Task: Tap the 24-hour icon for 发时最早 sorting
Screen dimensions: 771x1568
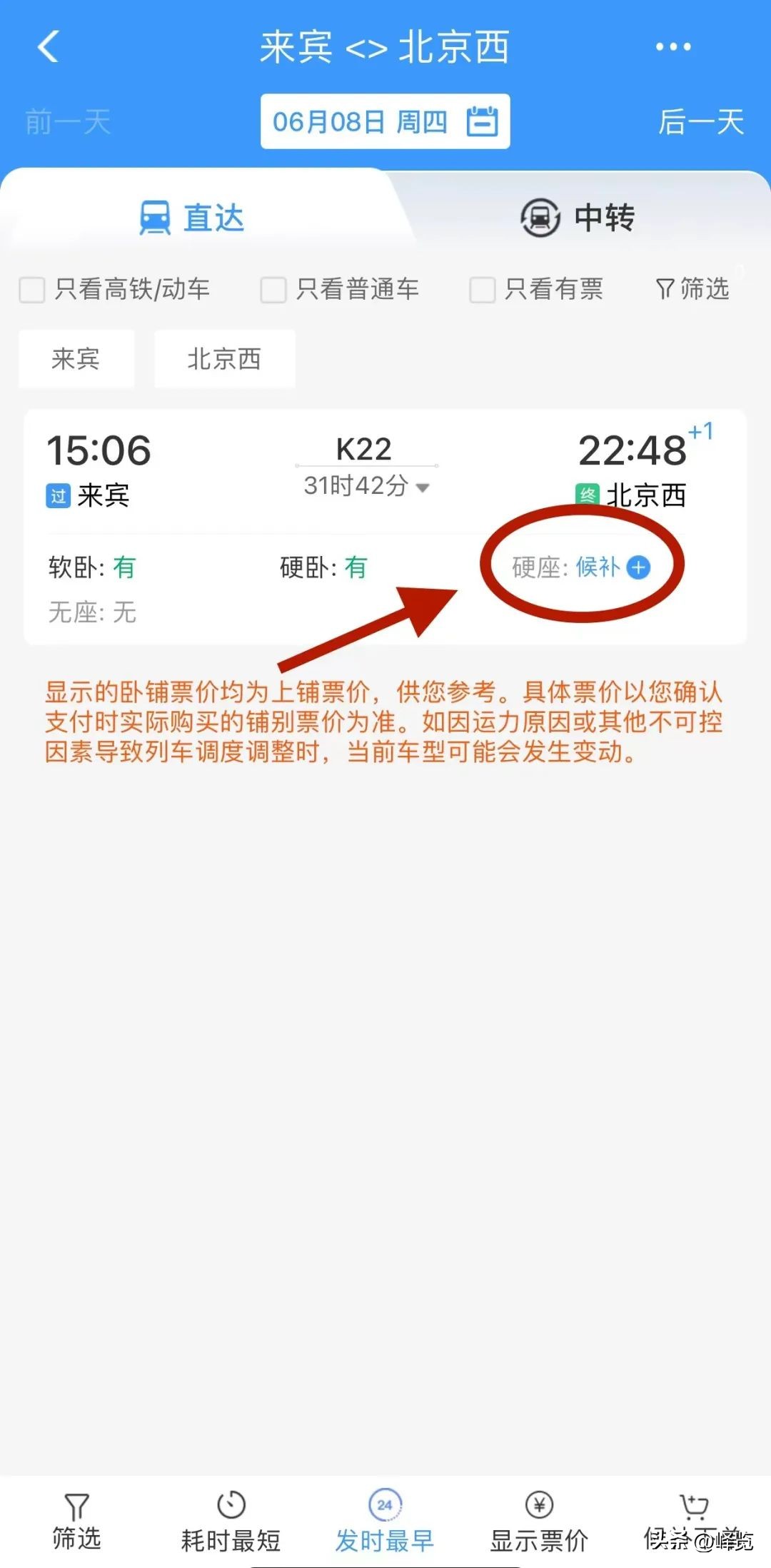Action: click(x=385, y=1504)
